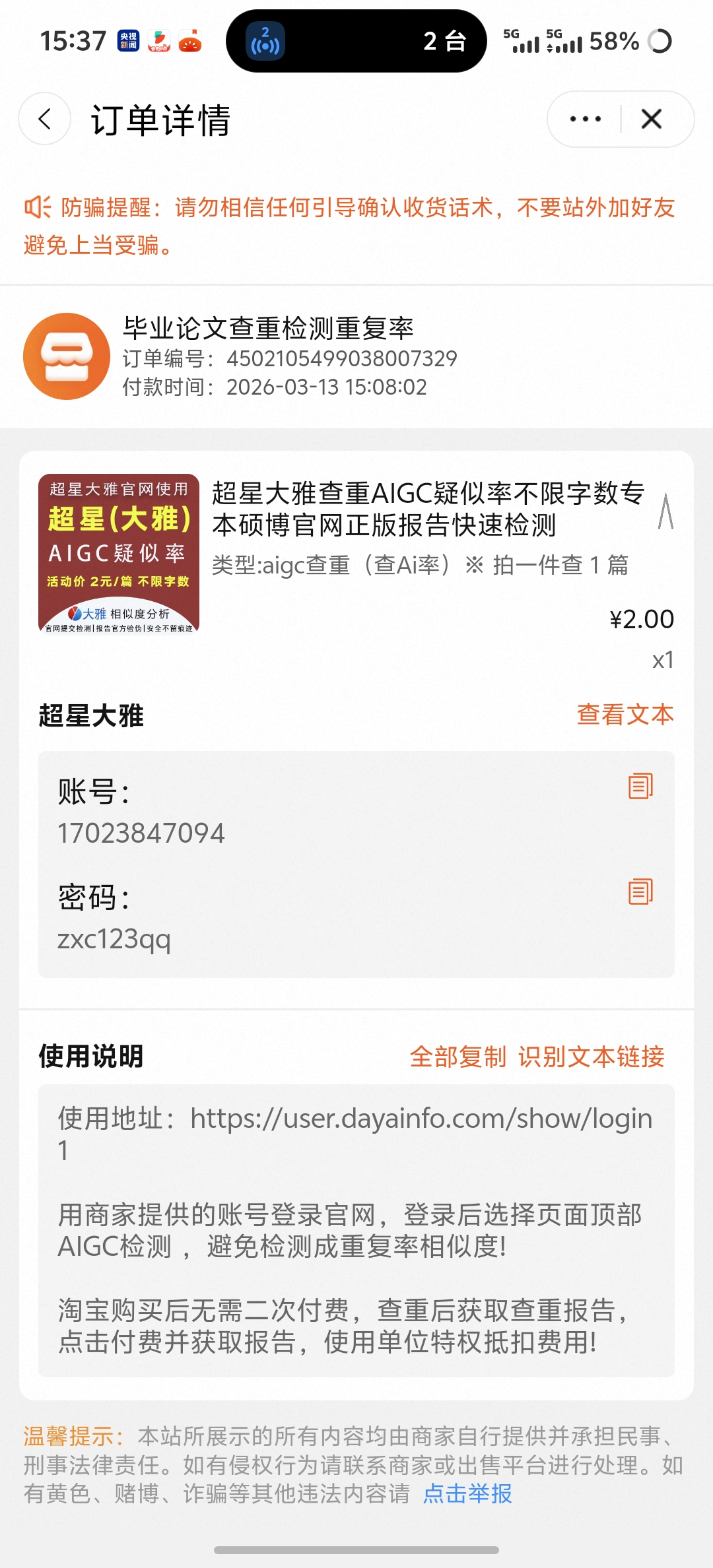Open the three-dot more options menu
713x1568 pixels.
pos(585,119)
